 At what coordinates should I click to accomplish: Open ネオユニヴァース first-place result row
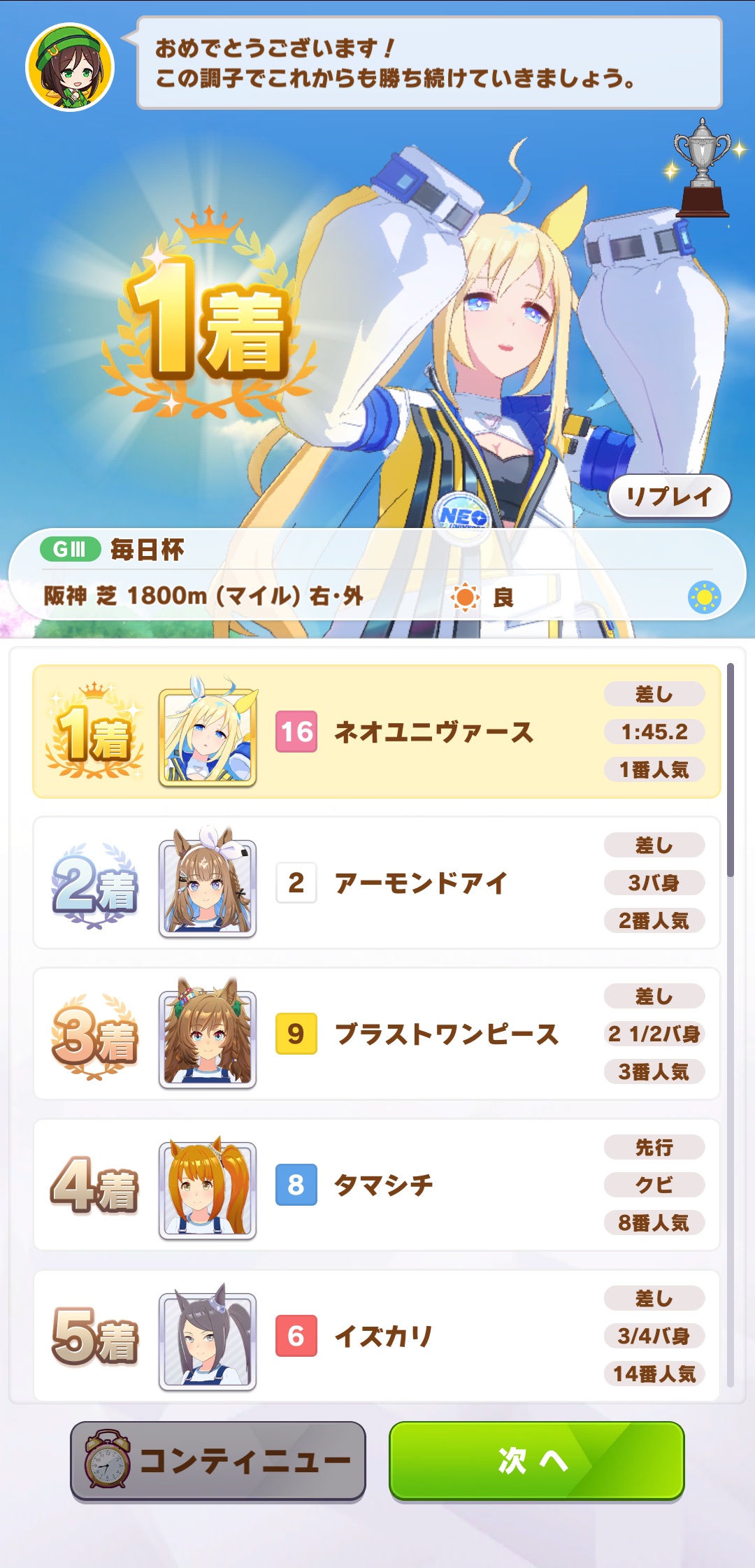(x=376, y=732)
